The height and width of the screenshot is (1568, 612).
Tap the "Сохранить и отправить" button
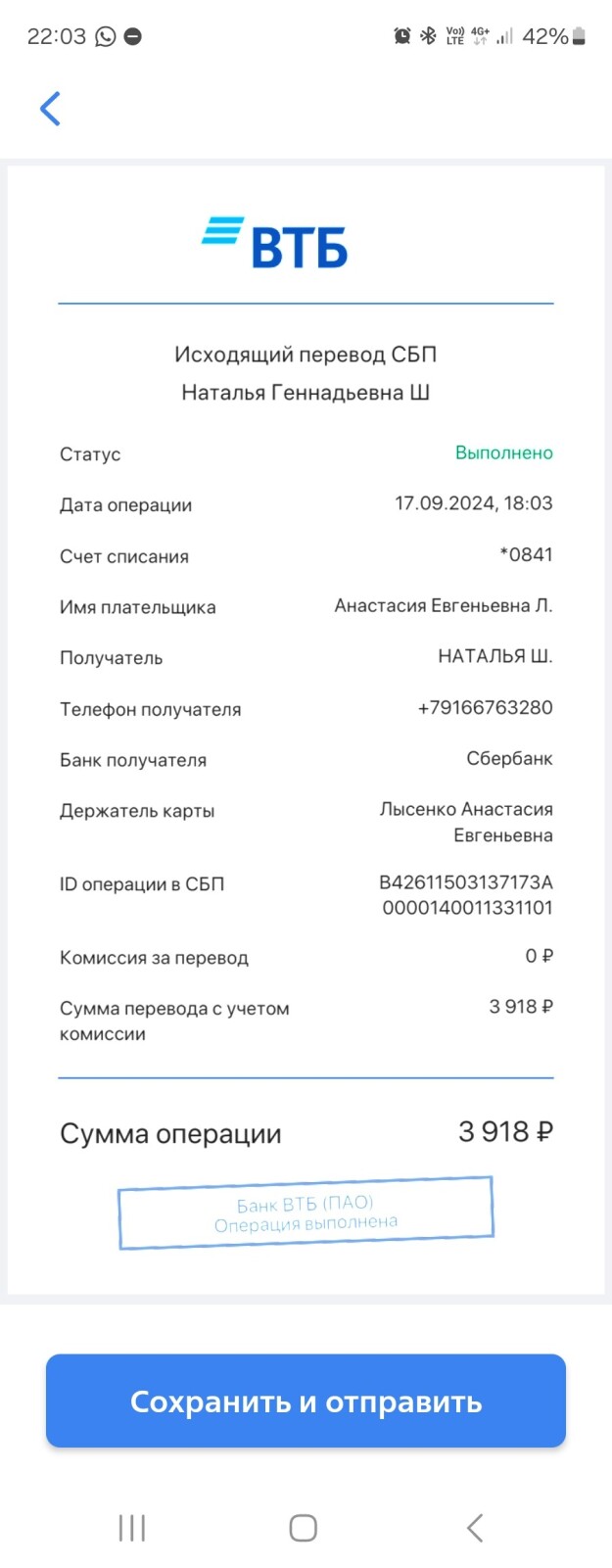(x=306, y=1401)
